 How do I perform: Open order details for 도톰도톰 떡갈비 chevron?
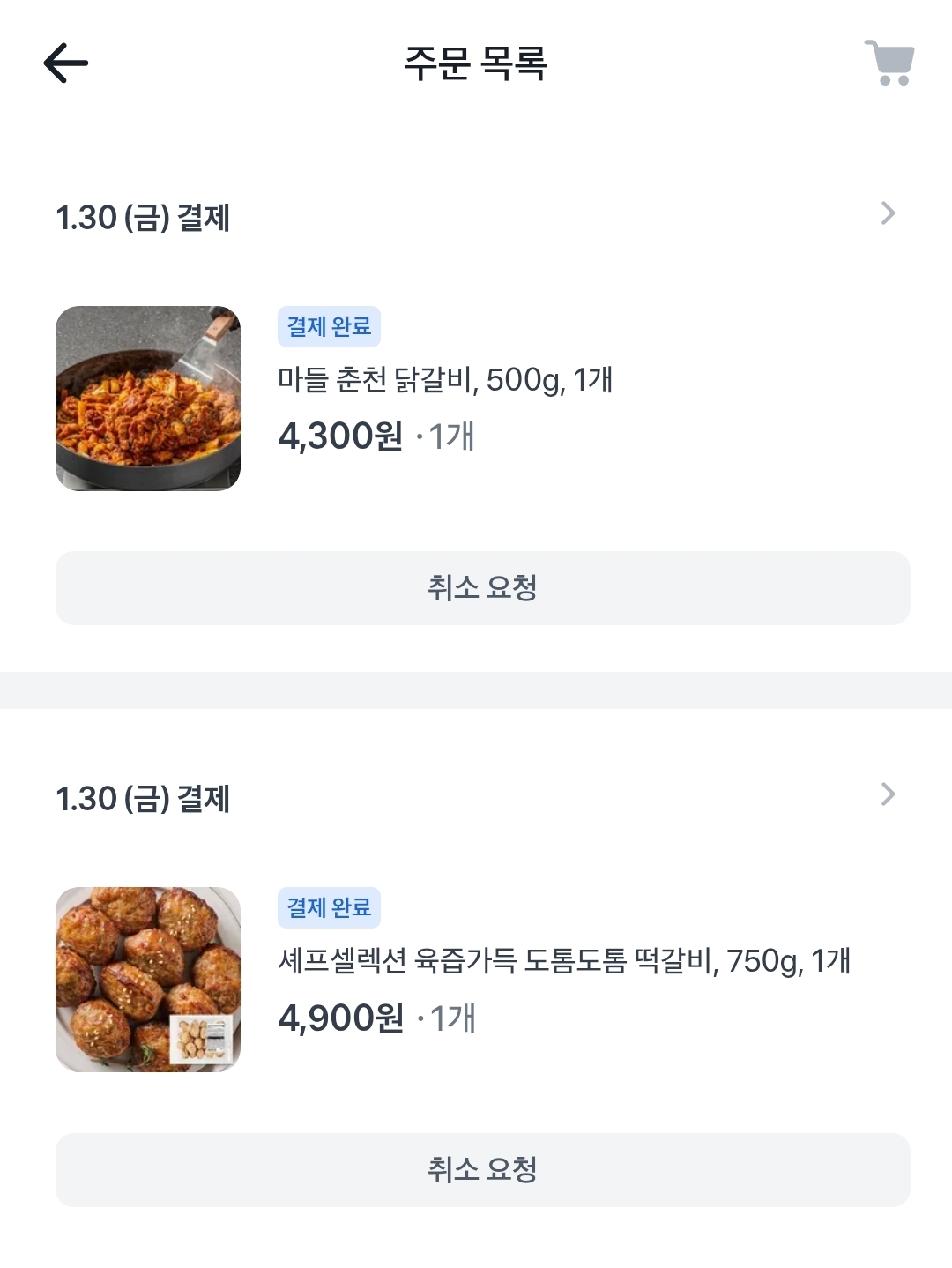888,794
